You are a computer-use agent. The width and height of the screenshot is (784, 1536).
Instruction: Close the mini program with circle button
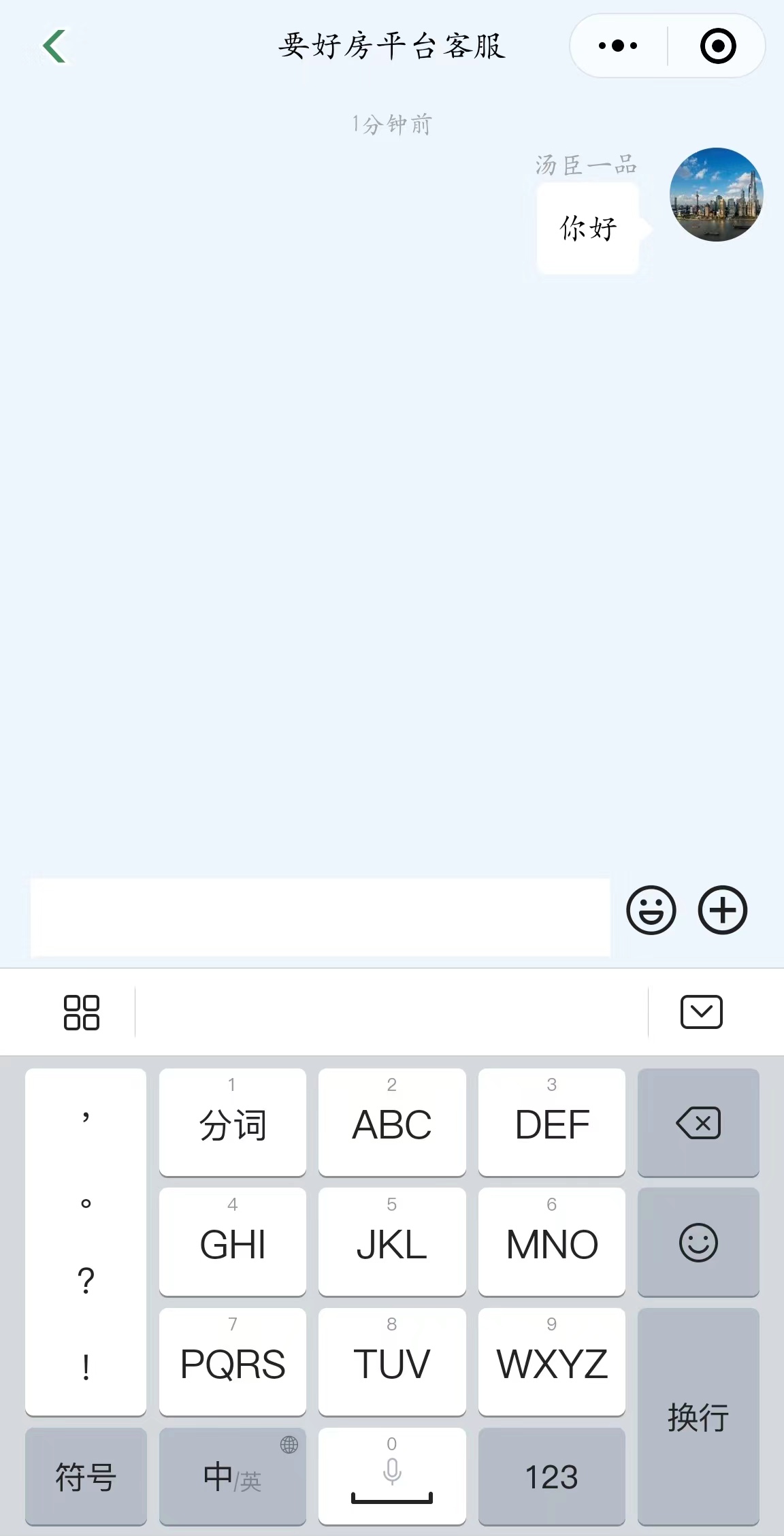click(717, 46)
